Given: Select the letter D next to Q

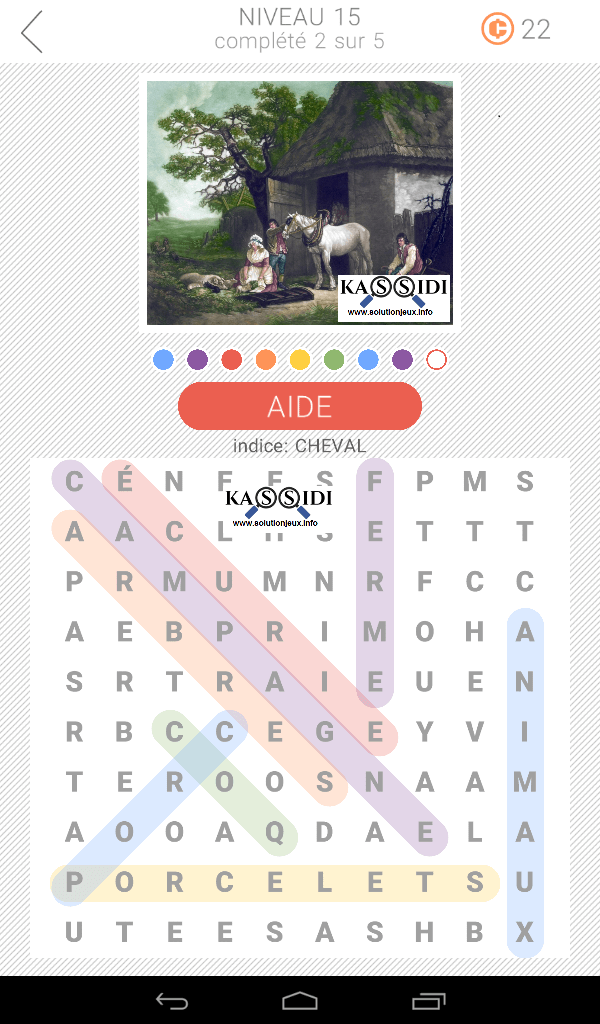Looking at the screenshot, I should click(x=325, y=832).
